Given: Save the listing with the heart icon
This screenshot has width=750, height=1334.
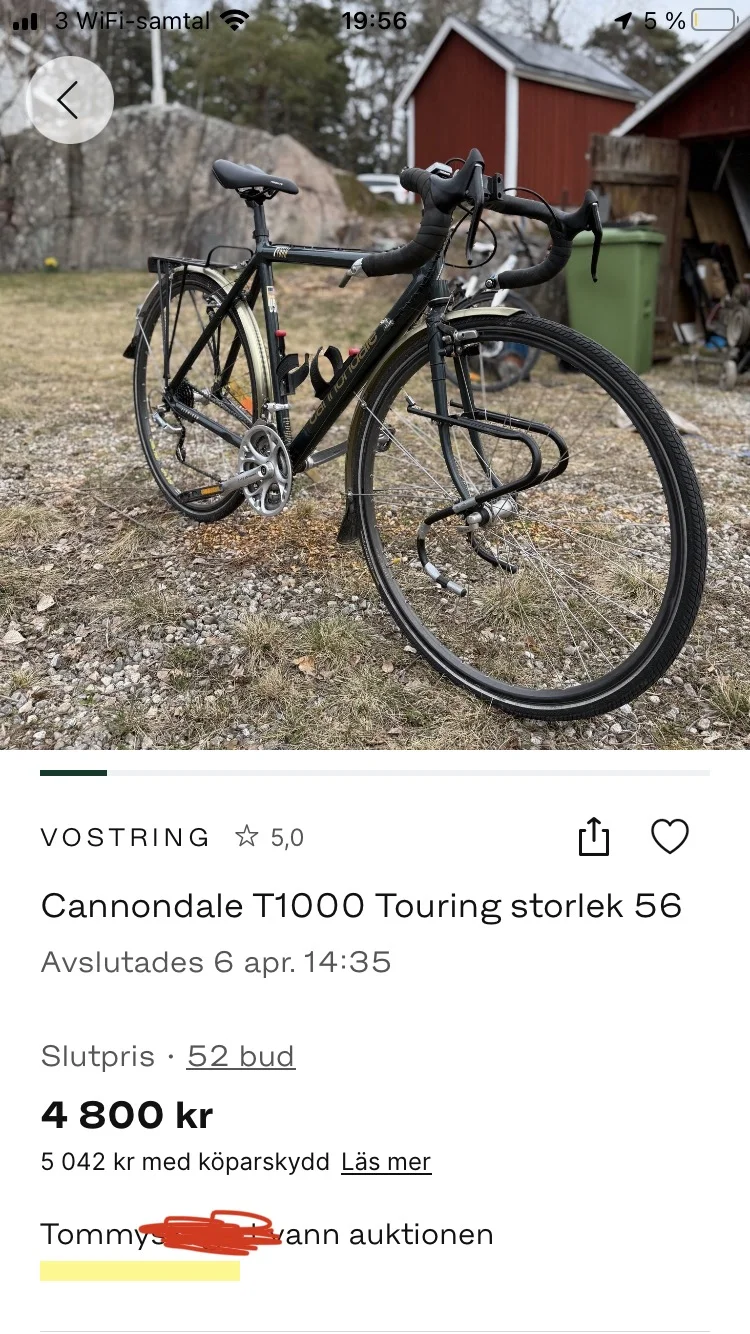Looking at the screenshot, I should (669, 837).
